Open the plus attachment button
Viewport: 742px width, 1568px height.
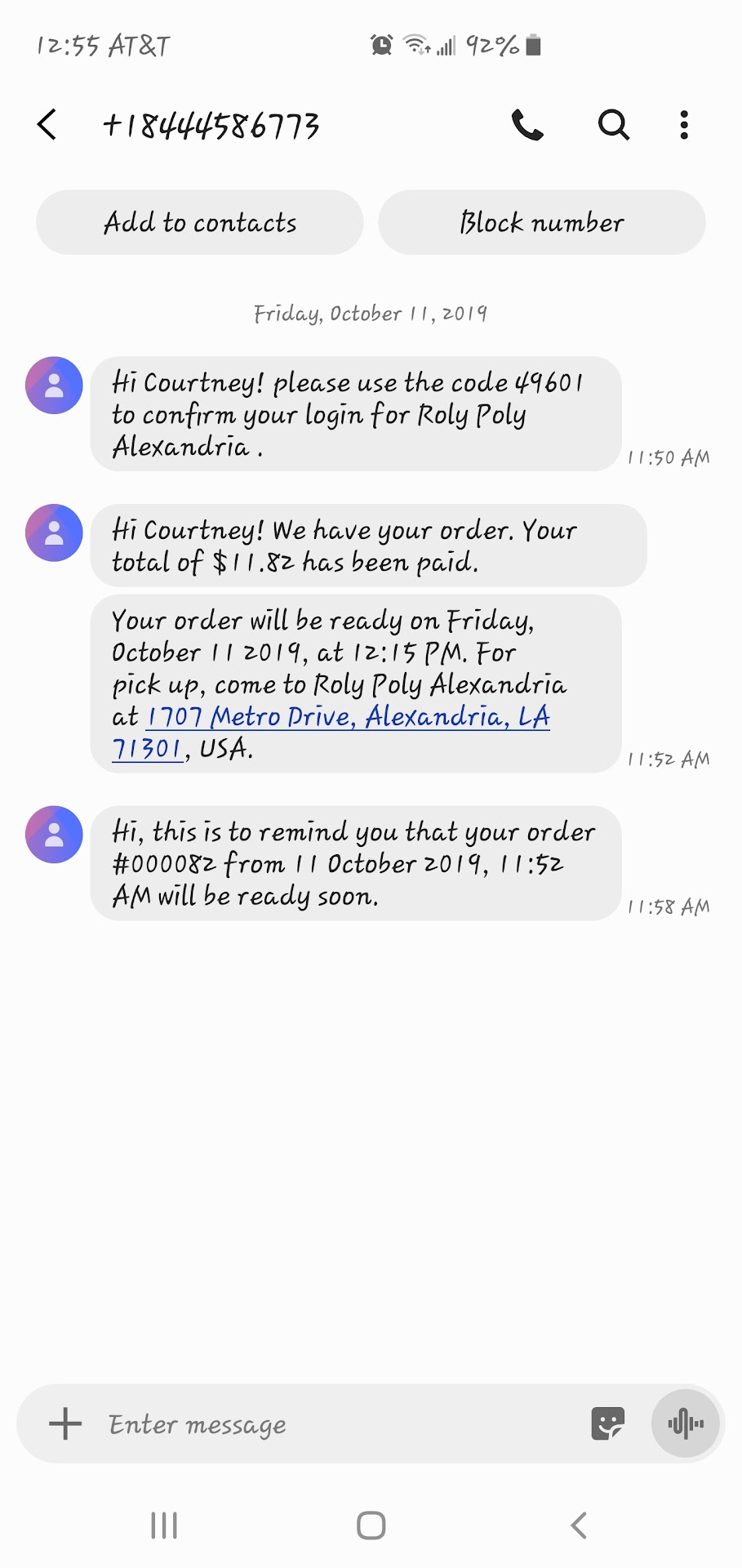coord(65,1423)
